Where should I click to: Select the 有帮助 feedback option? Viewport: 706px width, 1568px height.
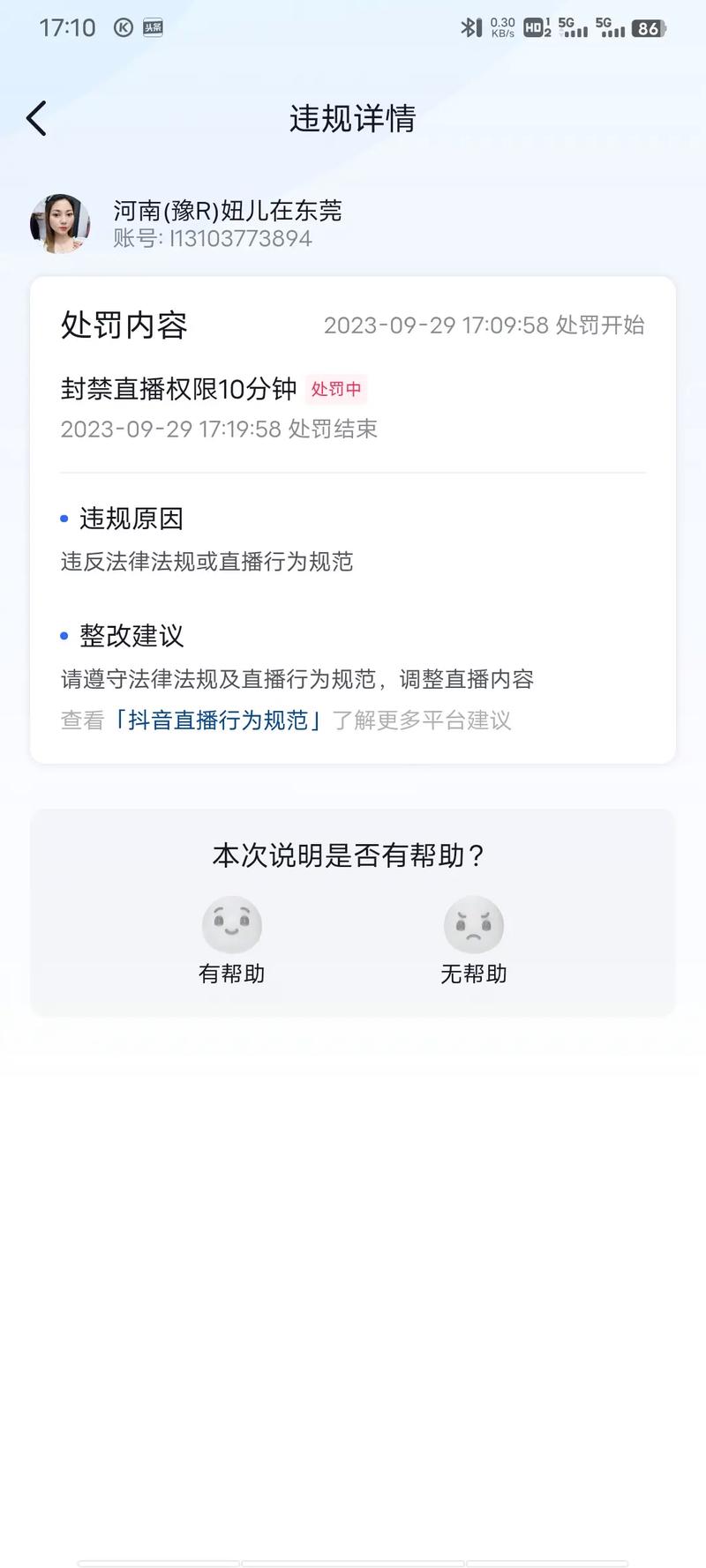pos(232,974)
